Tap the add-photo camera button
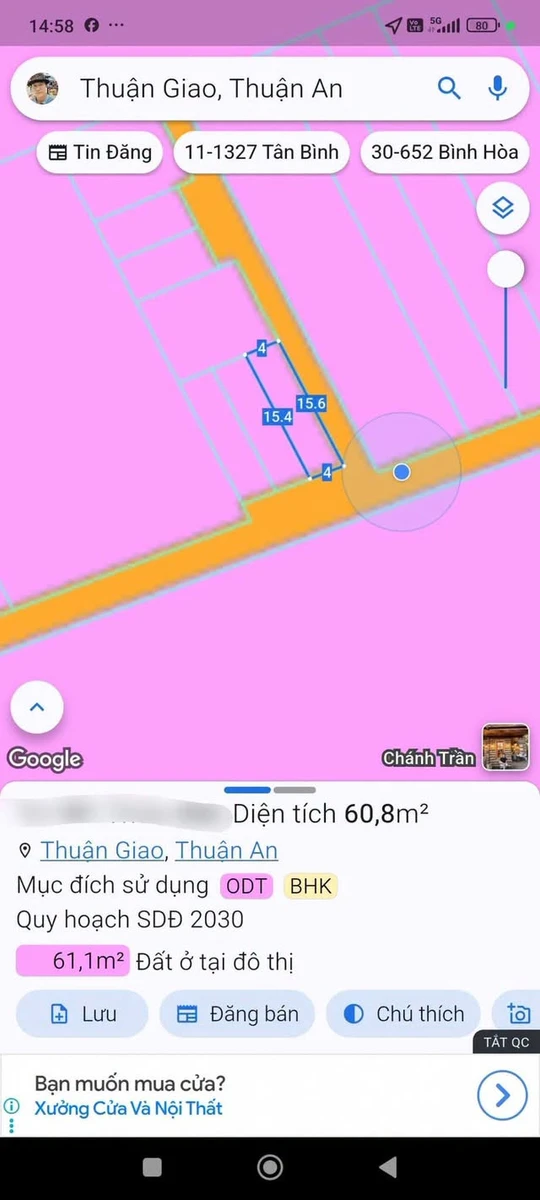This screenshot has height=1200, width=540. click(517, 1014)
